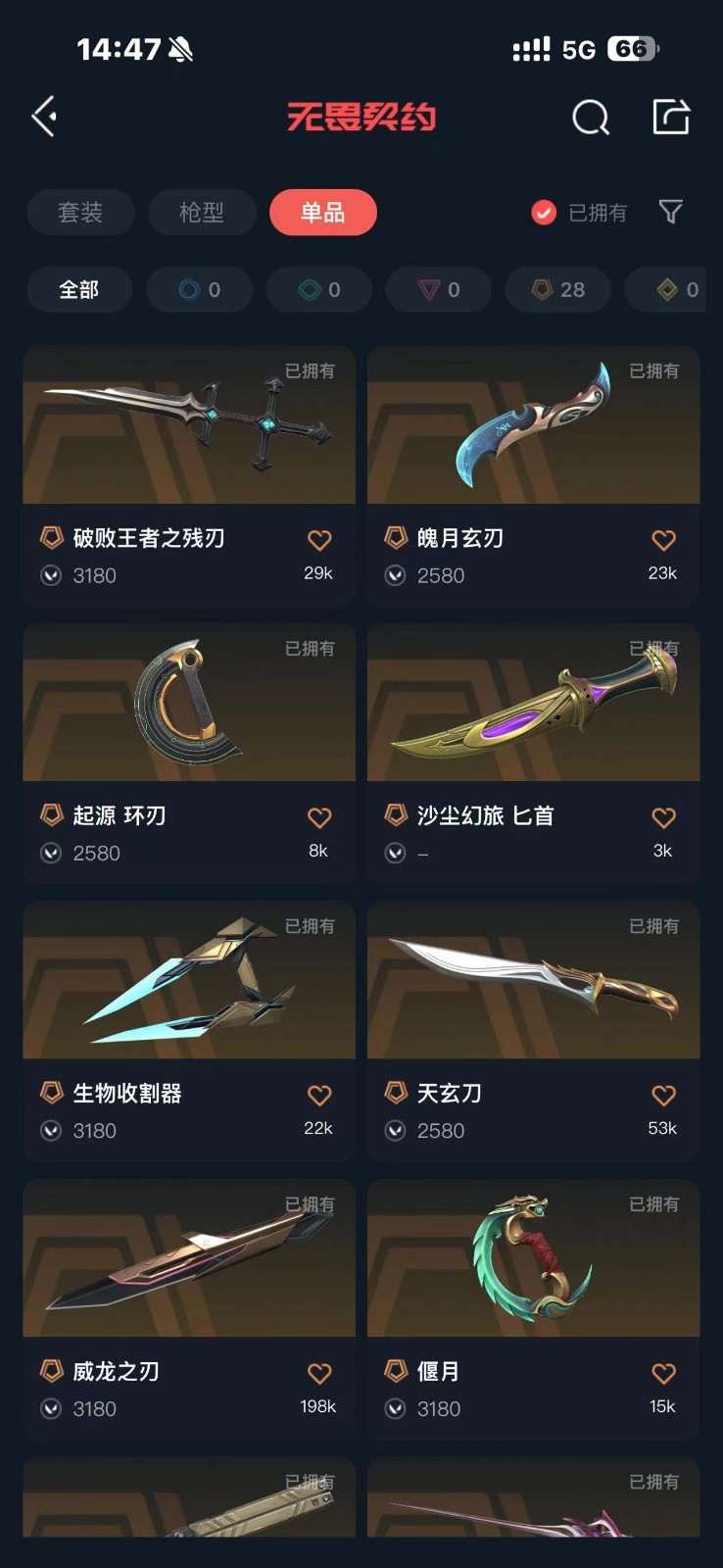The image size is (723, 1568).
Task: Share this page via share icon
Action: click(671, 117)
